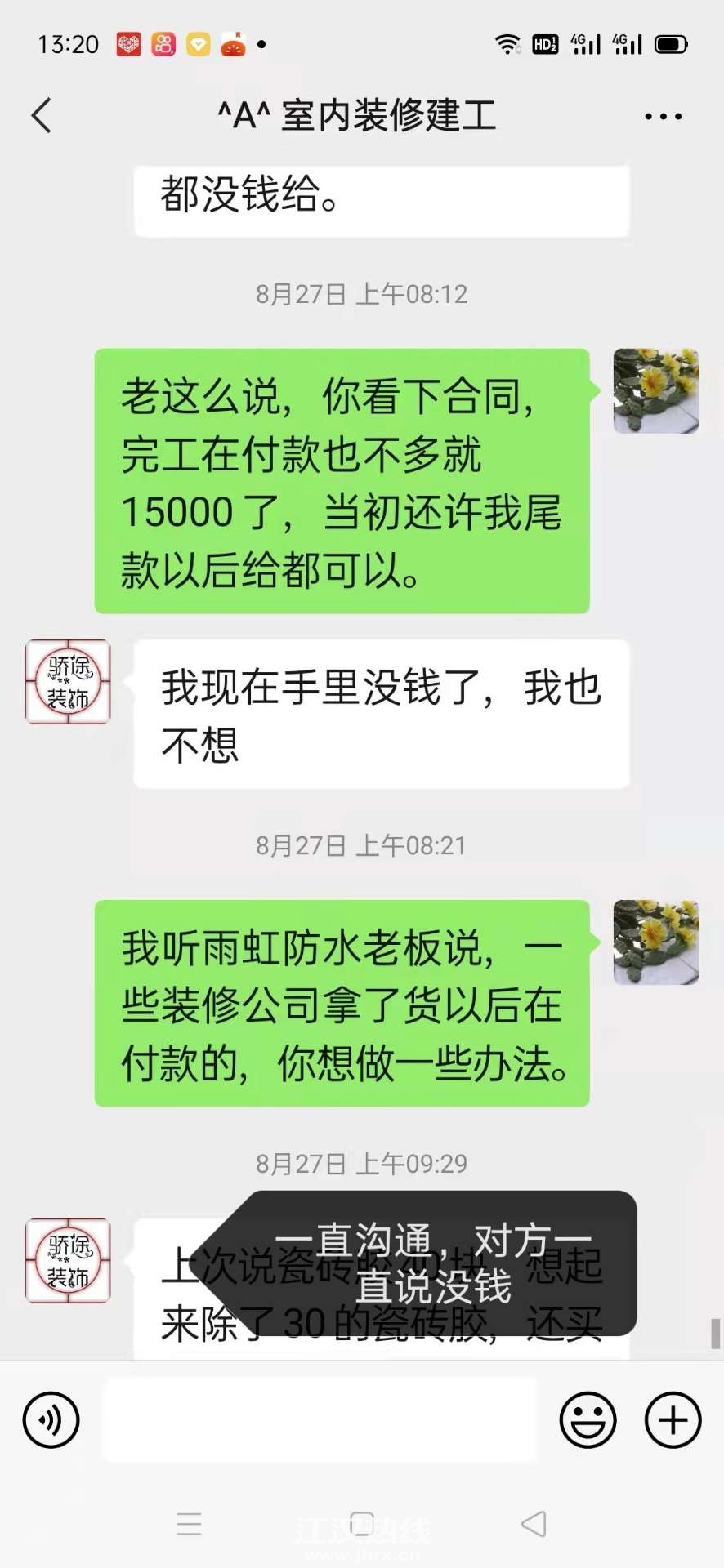
Task: Open the chat info overflow menu
Action: click(663, 117)
